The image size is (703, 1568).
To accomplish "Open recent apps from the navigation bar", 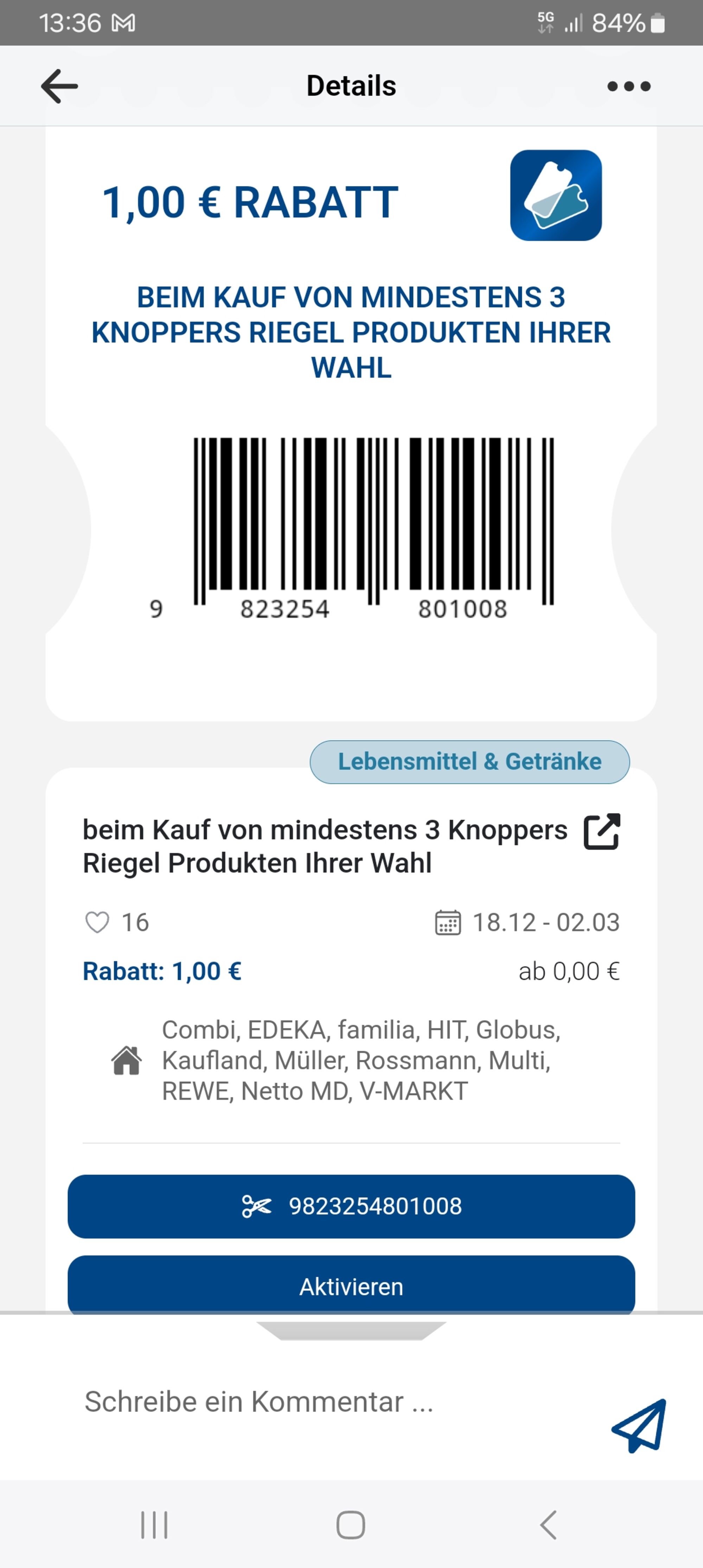I will [x=154, y=1525].
